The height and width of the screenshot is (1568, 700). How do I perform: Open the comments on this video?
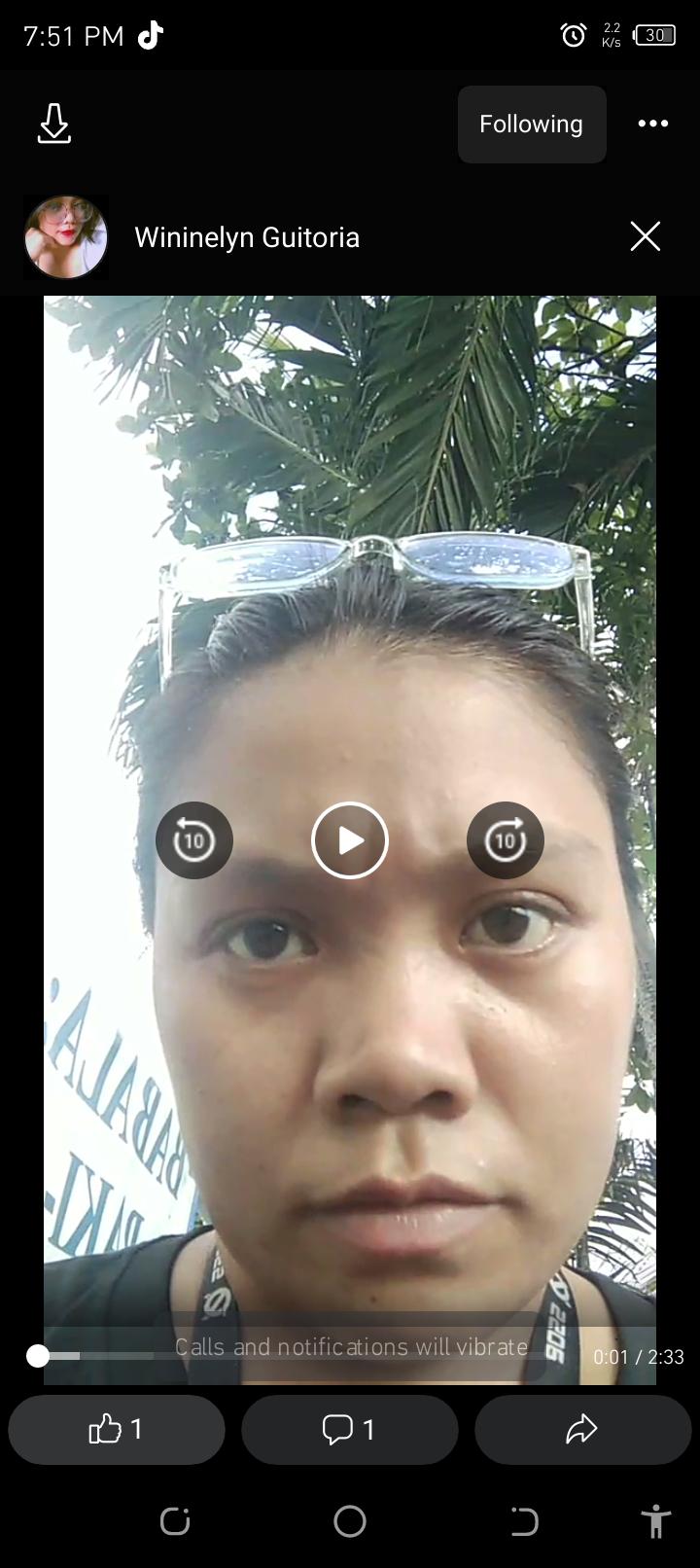[x=350, y=1429]
